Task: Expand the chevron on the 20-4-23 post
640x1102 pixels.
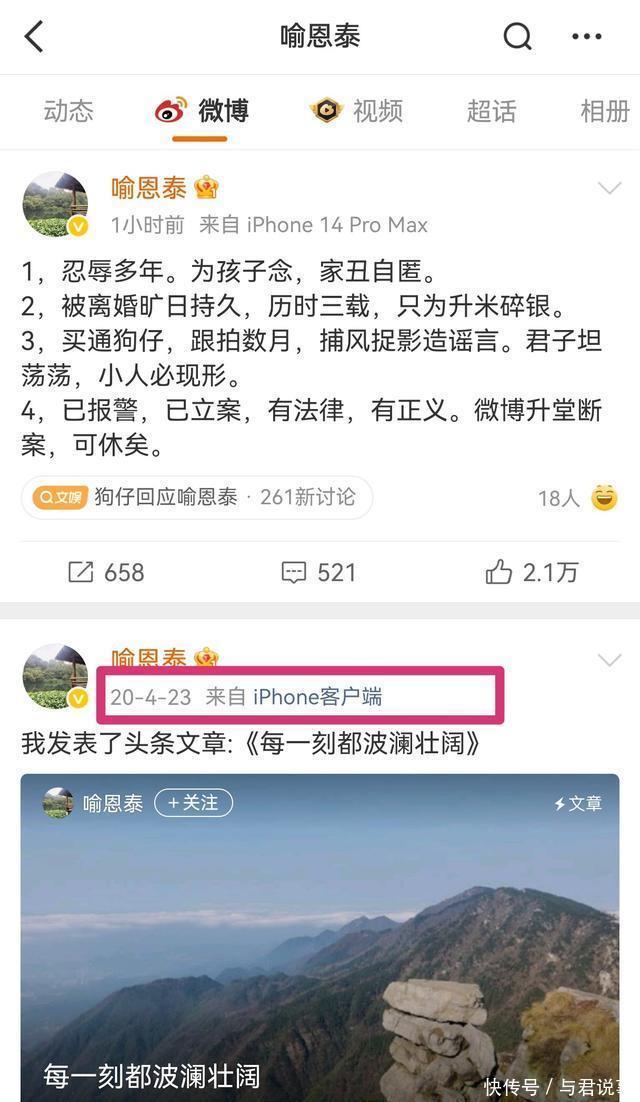Action: tap(609, 660)
